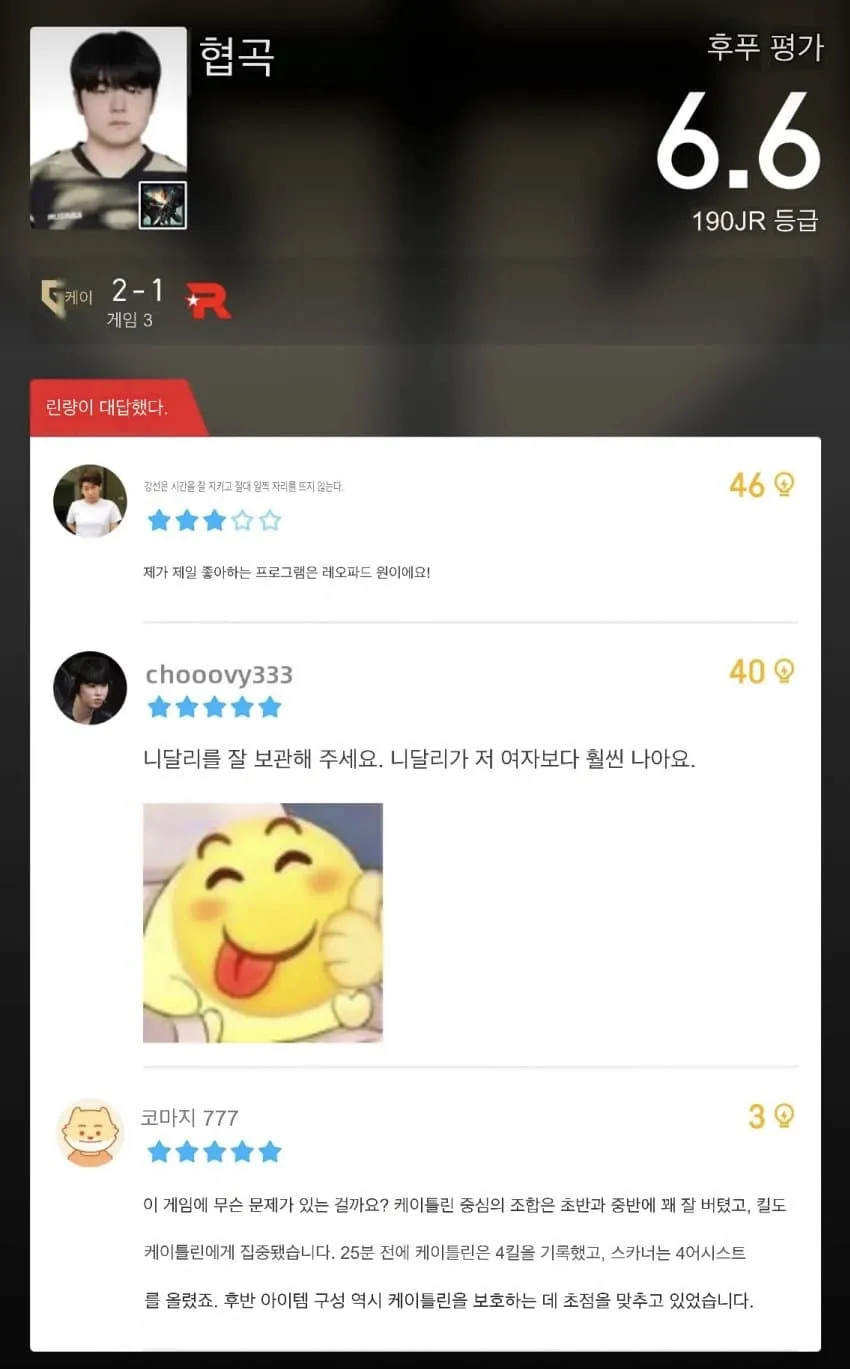Open the player's profile photo at top
The image size is (850, 1369).
(x=108, y=128)
